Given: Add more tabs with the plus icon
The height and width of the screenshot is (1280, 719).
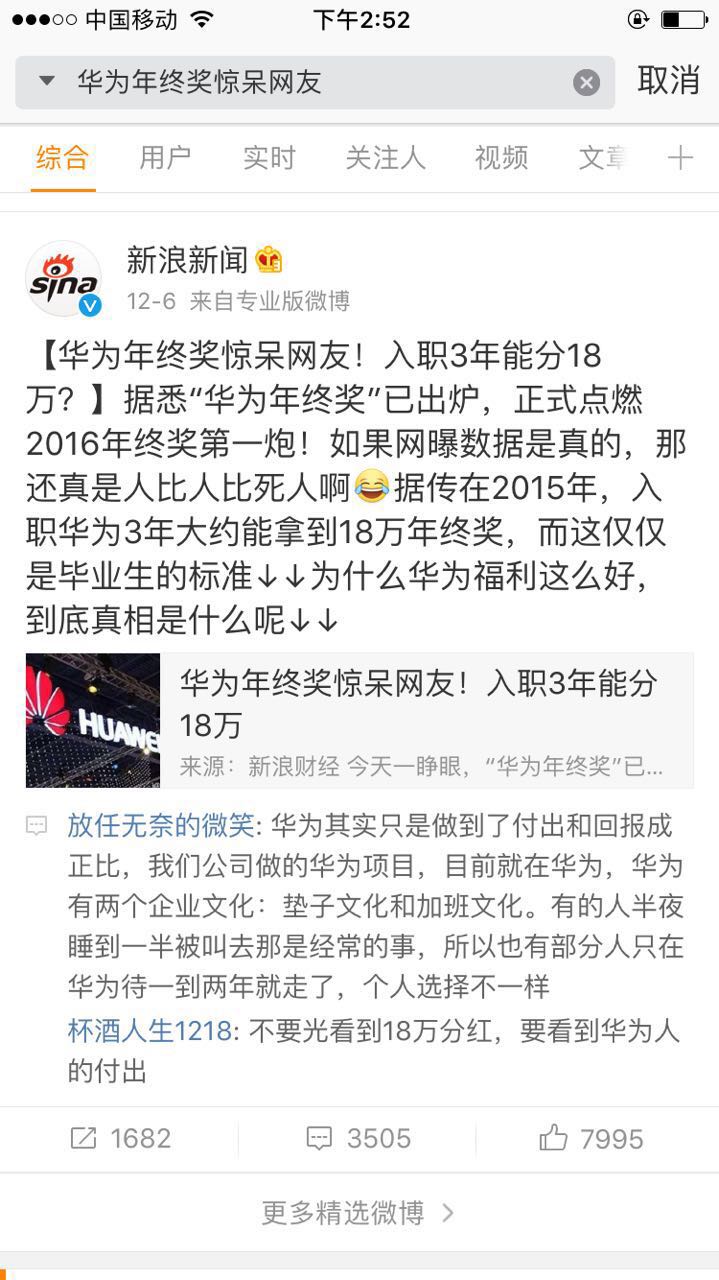Looking at the screenshot, I should (x=680, y=158).
